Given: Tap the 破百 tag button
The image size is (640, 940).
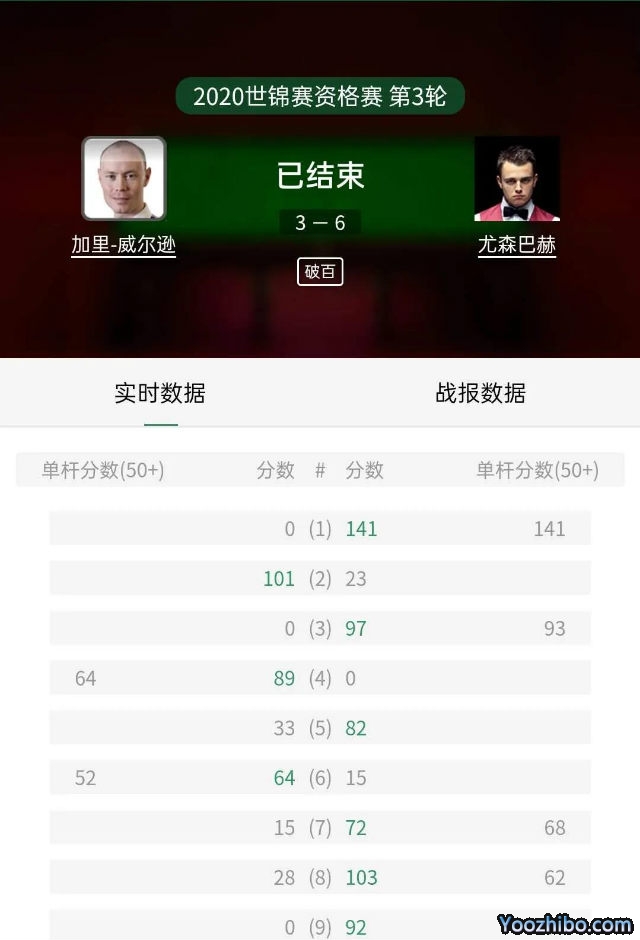Looking at the screenshot, I should tap(320, 271).
